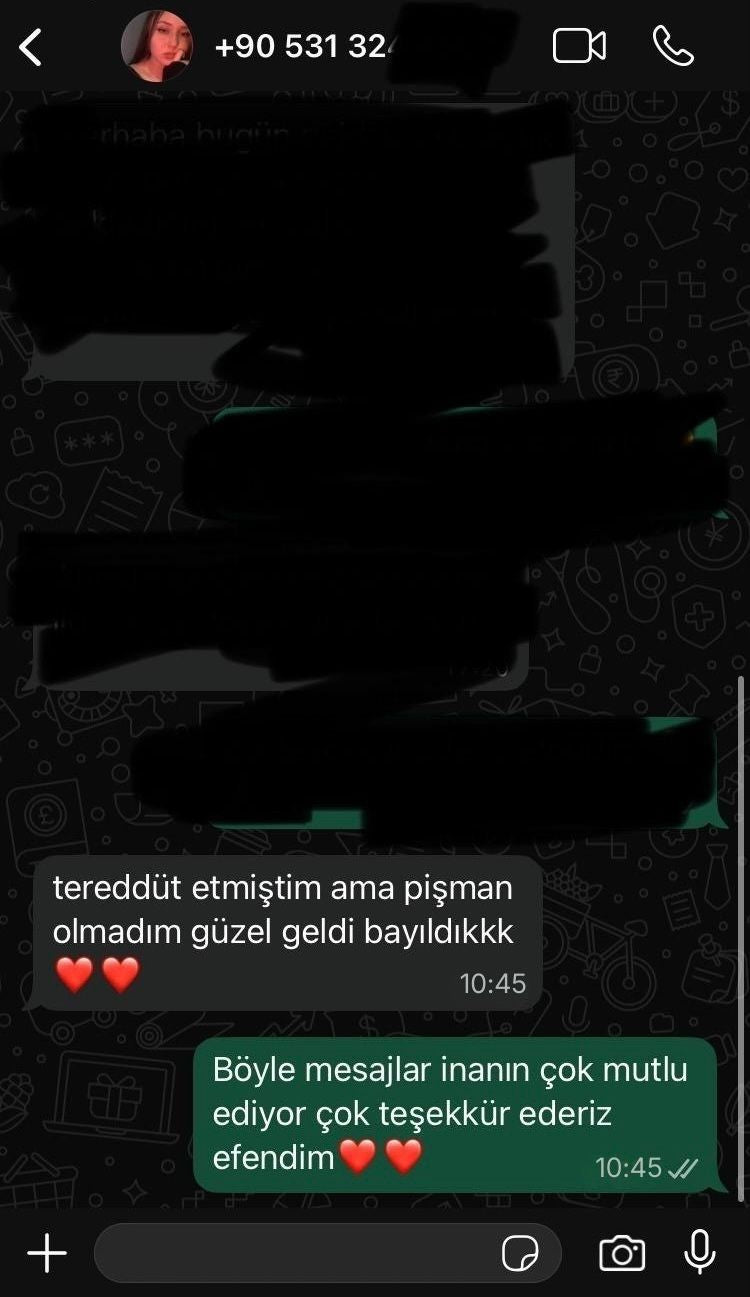Open the sticker picker
750x1297 pixels.
[x=520, y=1253]
